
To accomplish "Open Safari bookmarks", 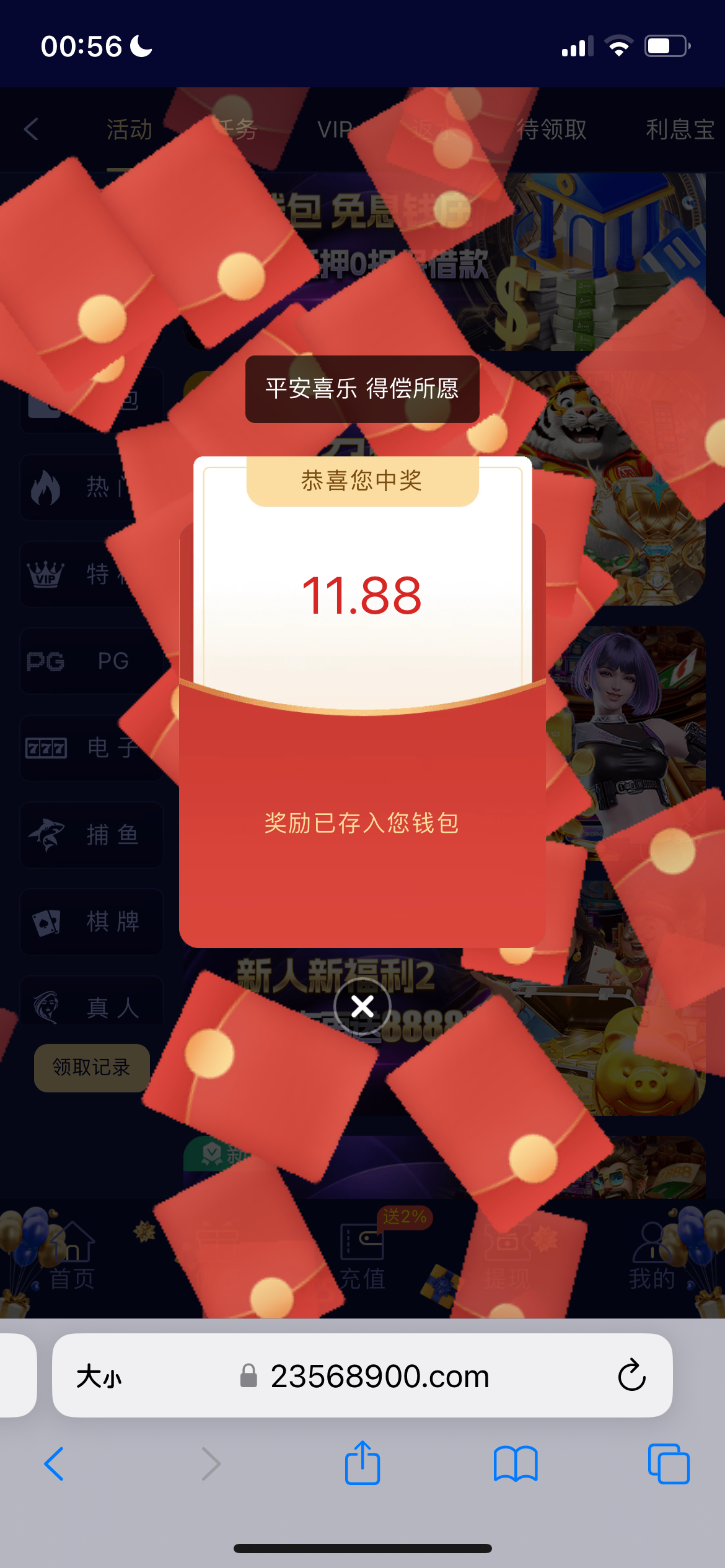I will coord(516,1464).
